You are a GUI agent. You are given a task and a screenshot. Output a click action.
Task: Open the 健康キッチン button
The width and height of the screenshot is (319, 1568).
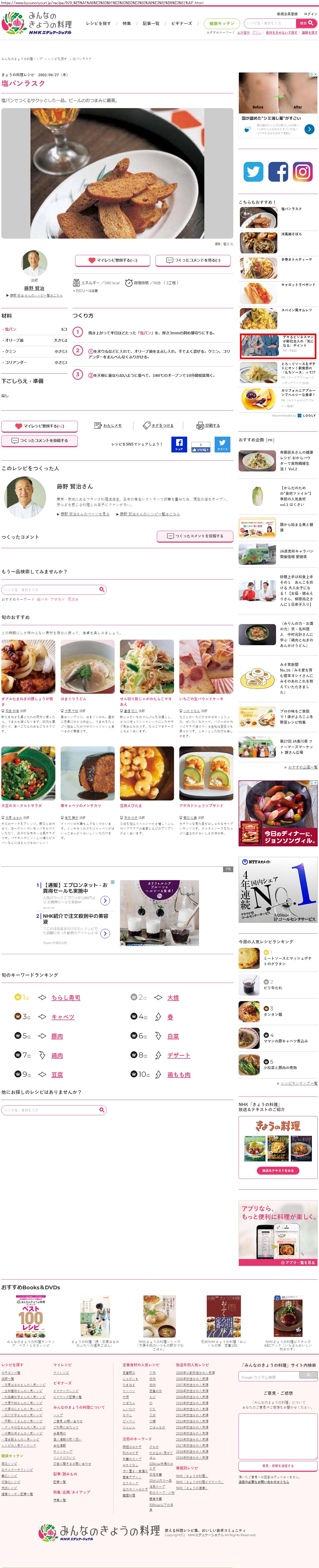pyautogui.click(x=222, y=23)
